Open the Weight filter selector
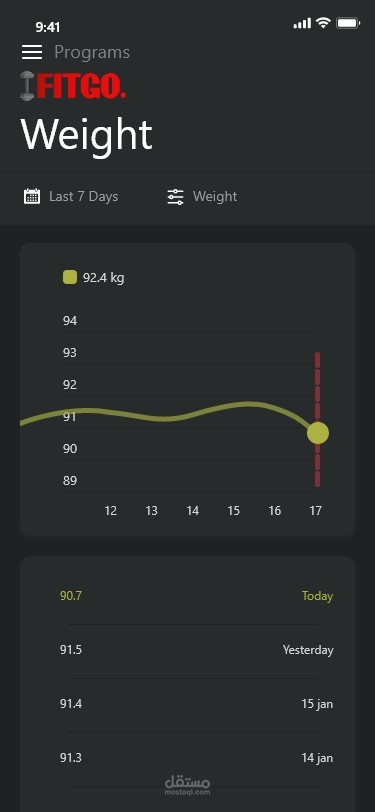The height and width of the screenshot is (812, 375). [202, 197]
